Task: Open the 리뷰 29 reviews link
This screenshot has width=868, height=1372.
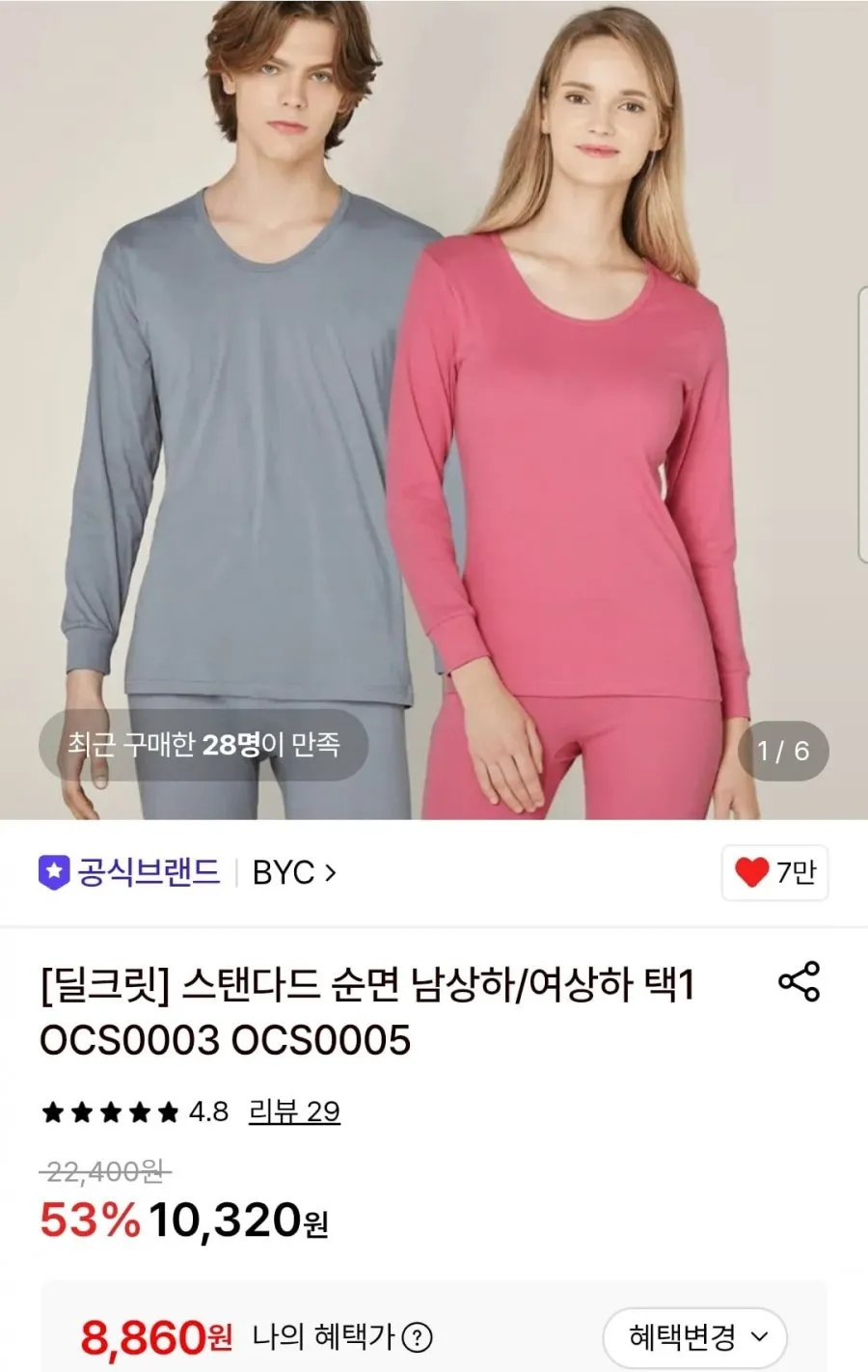Action: click(x=294, y=1111)
